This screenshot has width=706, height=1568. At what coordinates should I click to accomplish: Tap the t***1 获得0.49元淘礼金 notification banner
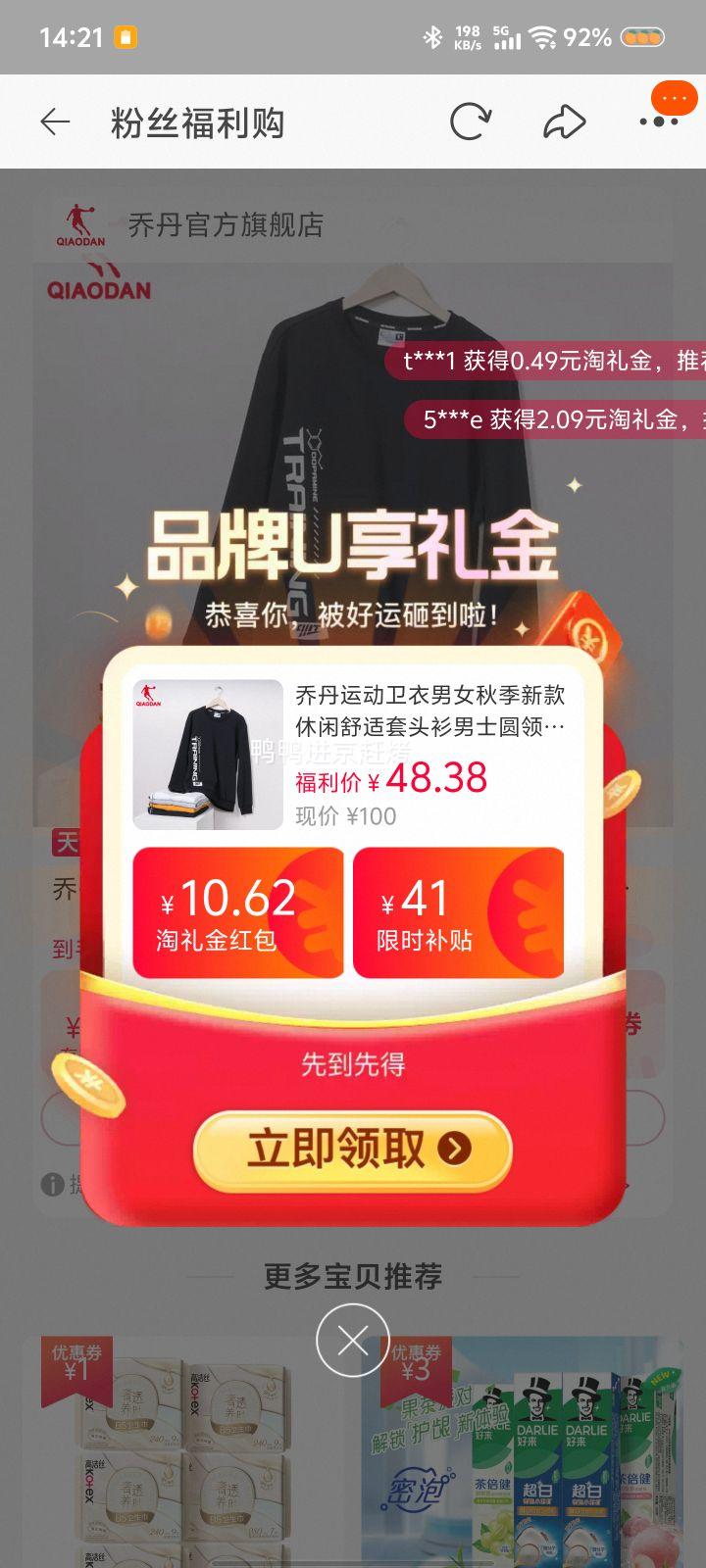pos(549,362)
